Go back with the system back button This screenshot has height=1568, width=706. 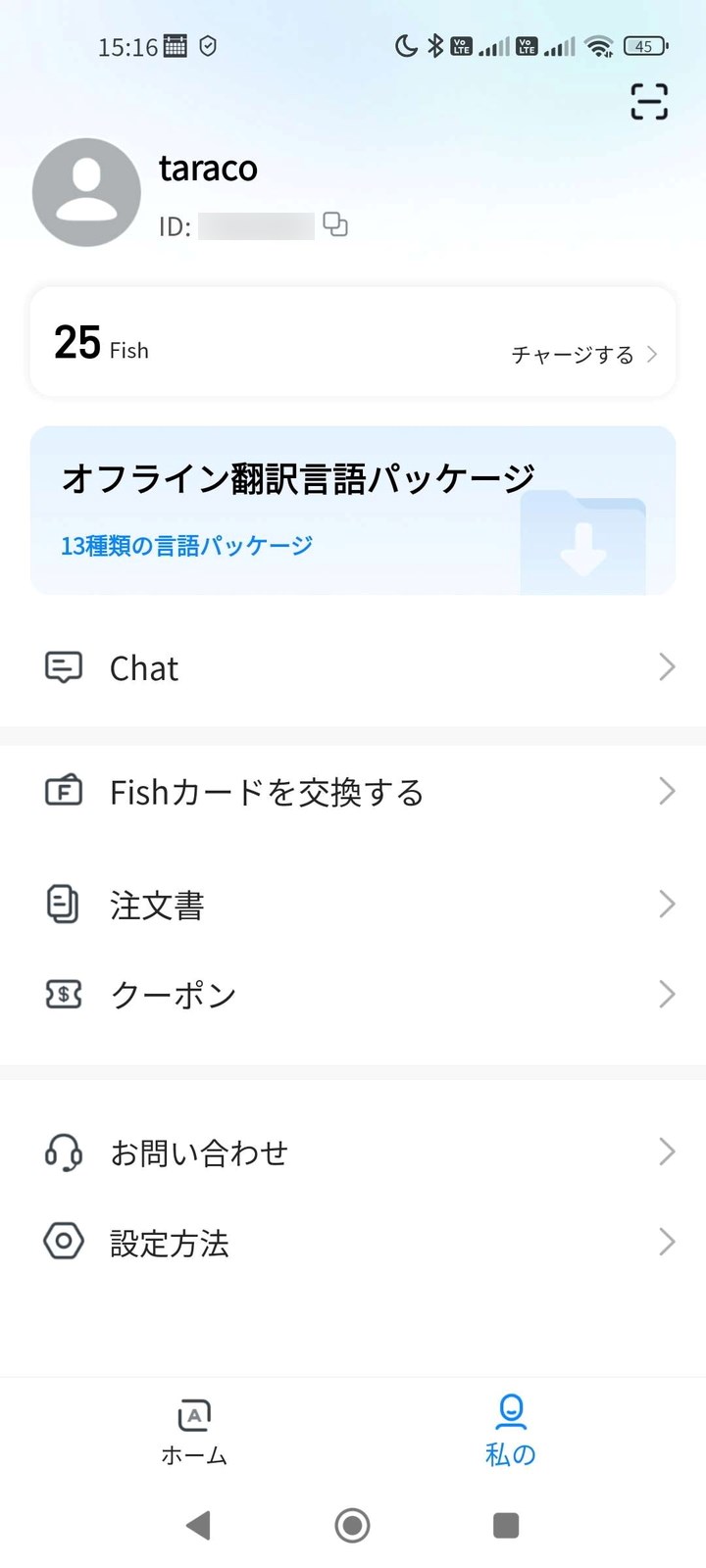199,1525
